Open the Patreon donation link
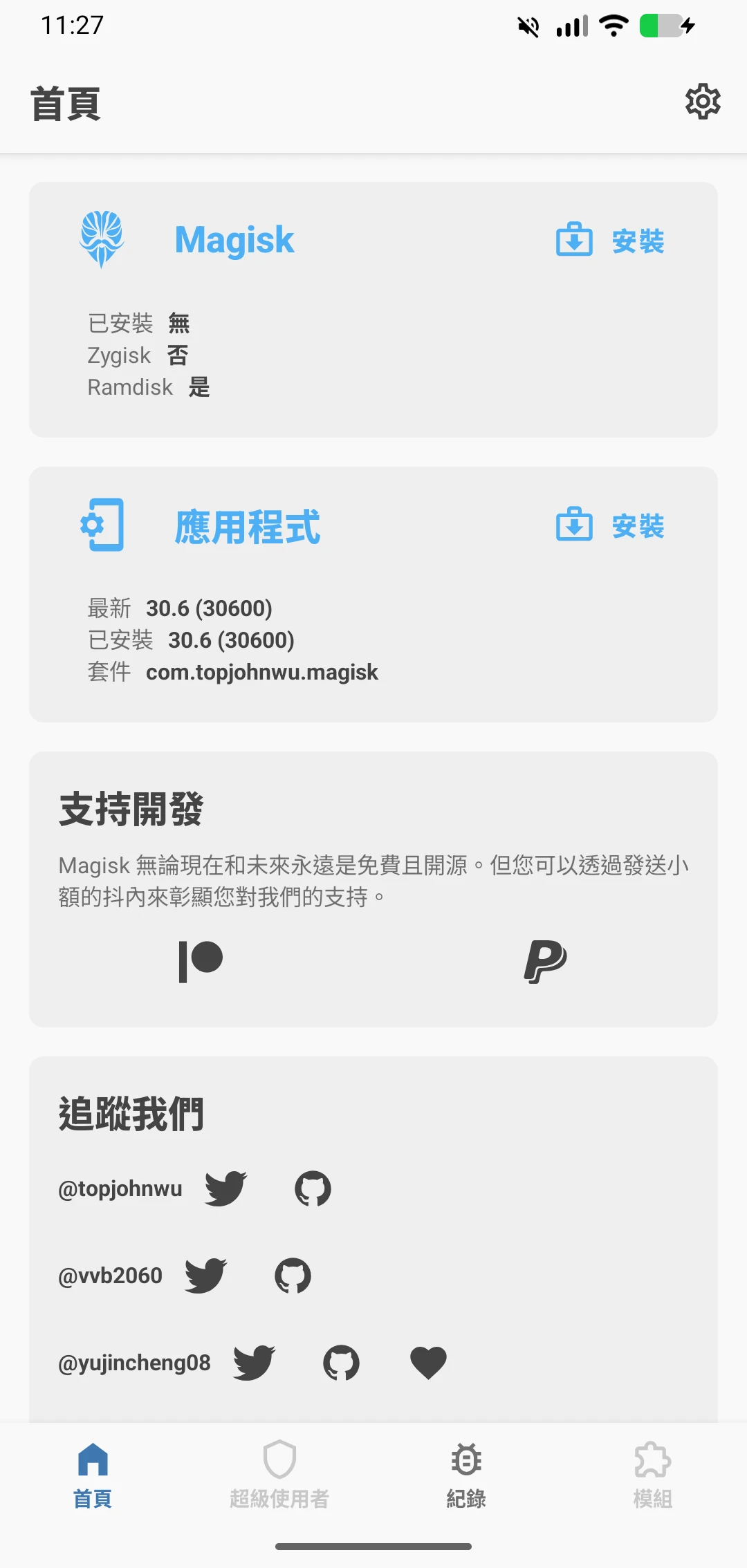This screenshot has height=1568, width=747. [201, 961]
